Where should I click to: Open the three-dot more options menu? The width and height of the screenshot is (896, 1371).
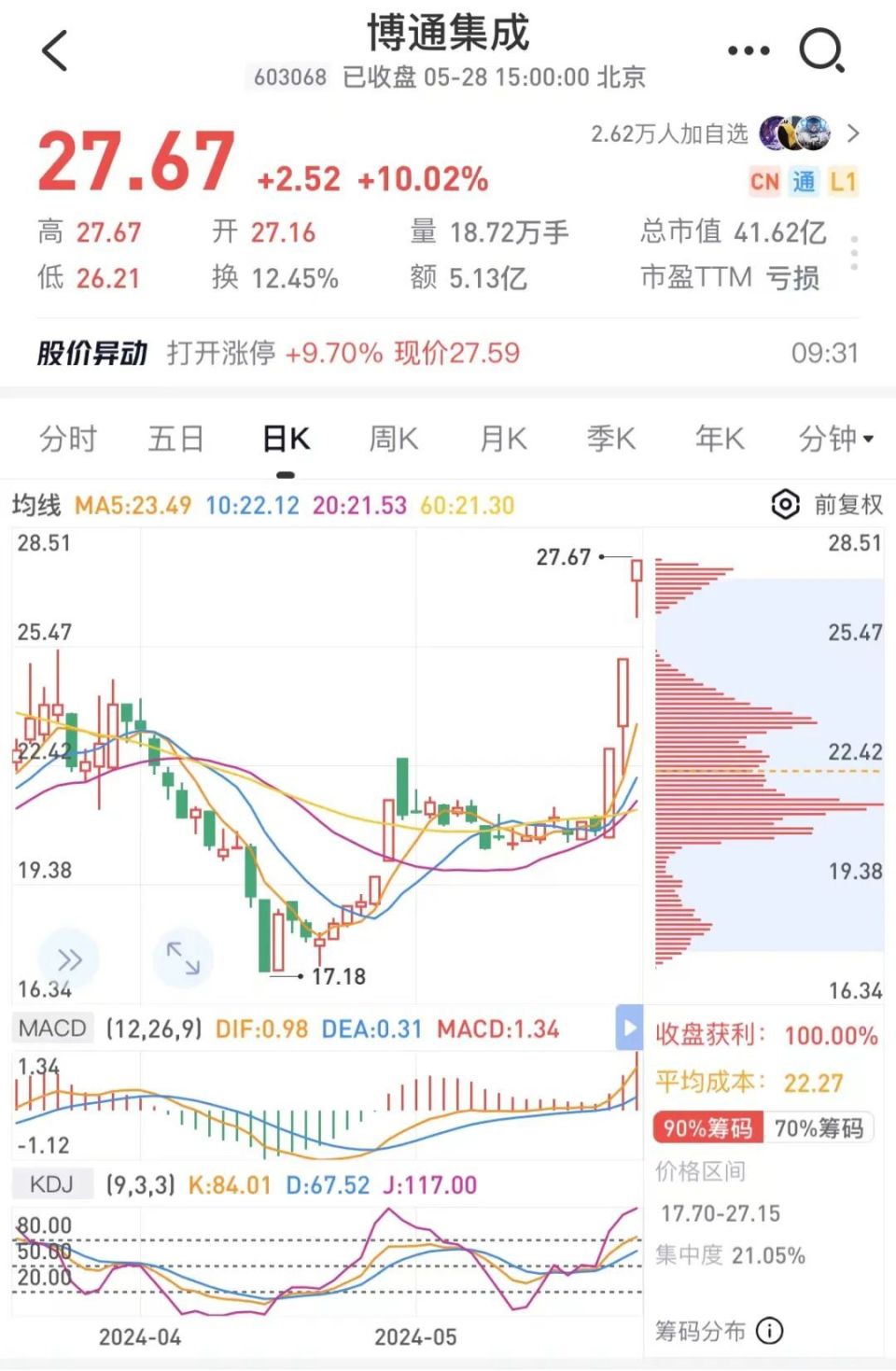point(749,50)
